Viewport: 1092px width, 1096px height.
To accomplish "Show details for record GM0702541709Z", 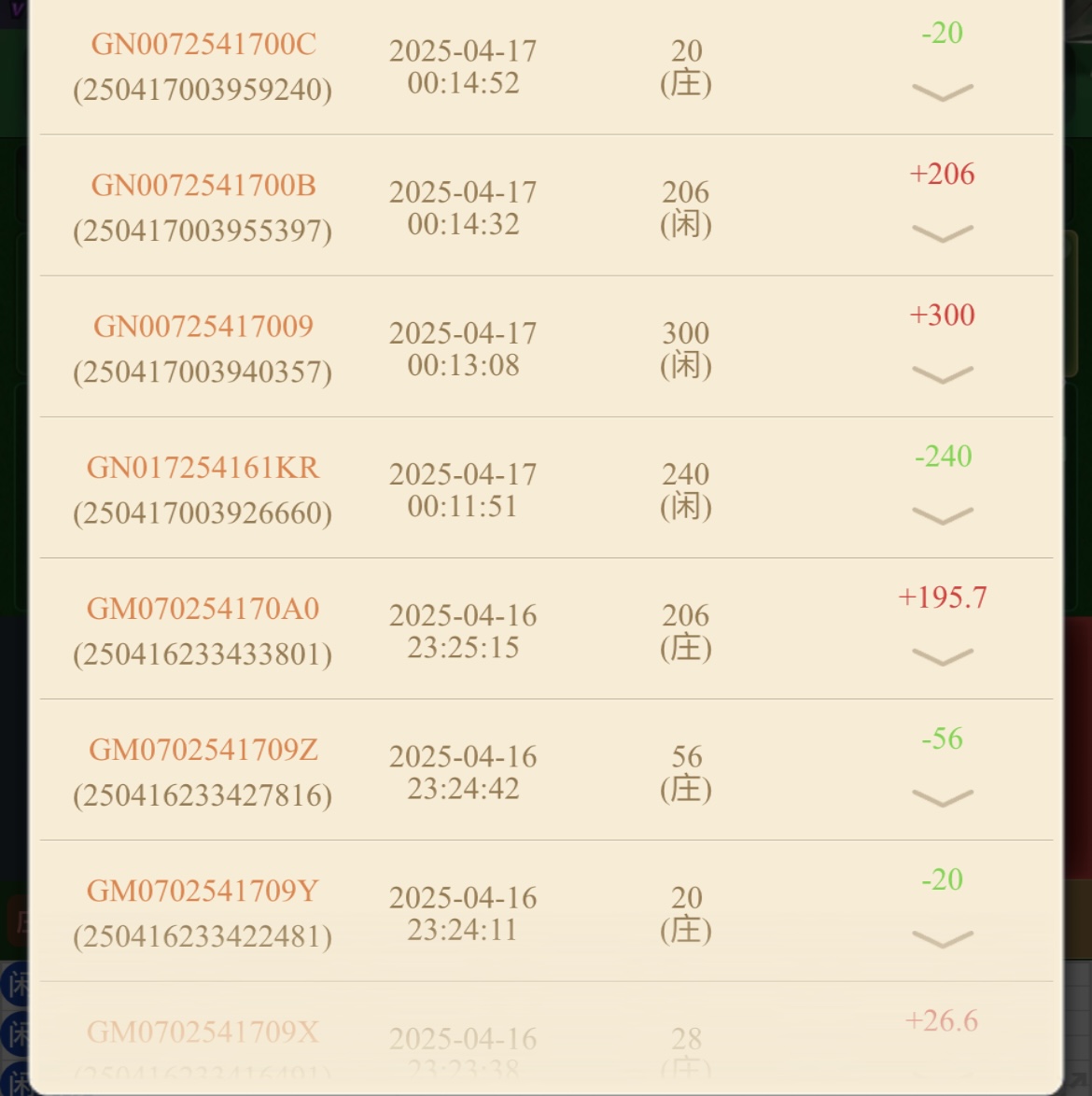I will (942, 797).
